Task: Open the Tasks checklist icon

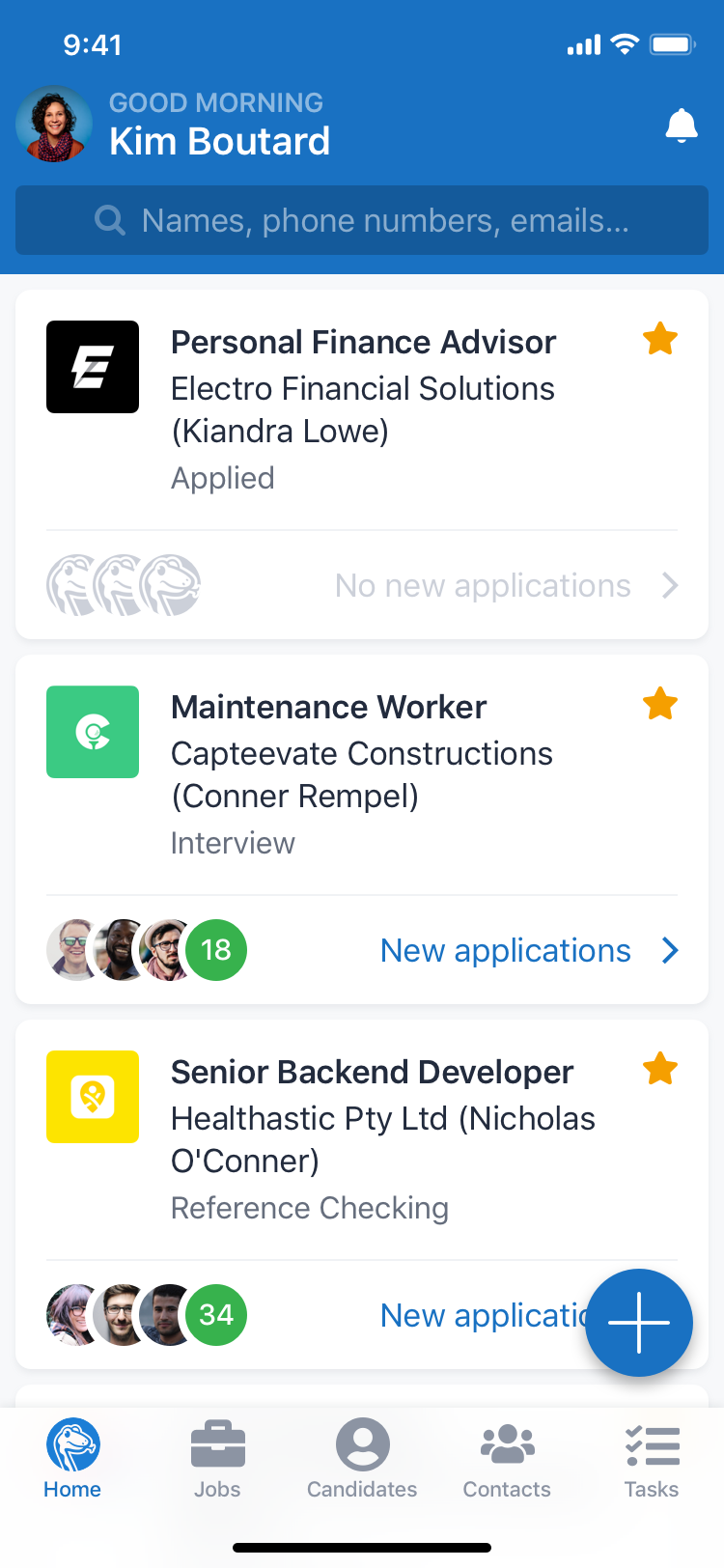Action: [652, 1442]
